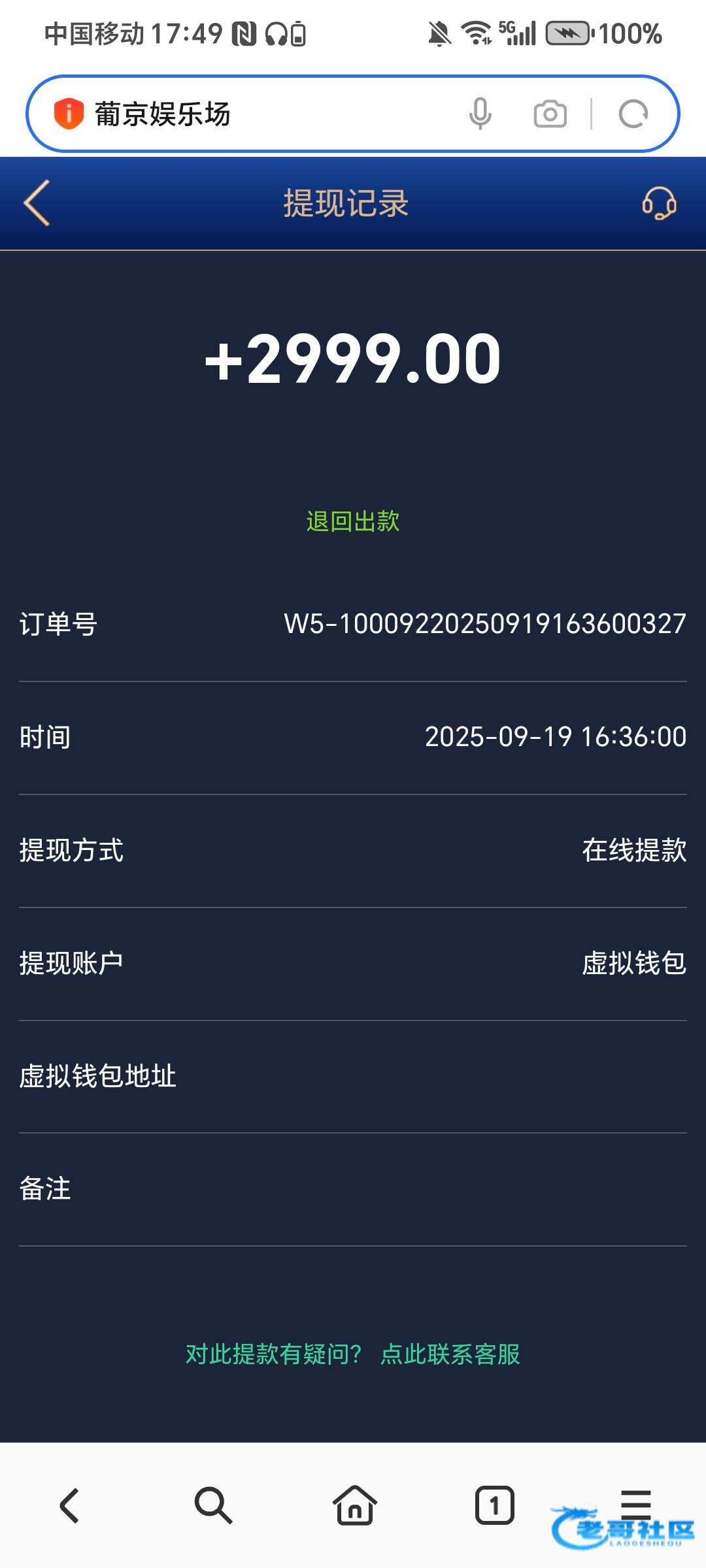This screenshot has height=1568, width=706.
Task: Tap the 点此联系客服 link
Action: point(450,1354)
